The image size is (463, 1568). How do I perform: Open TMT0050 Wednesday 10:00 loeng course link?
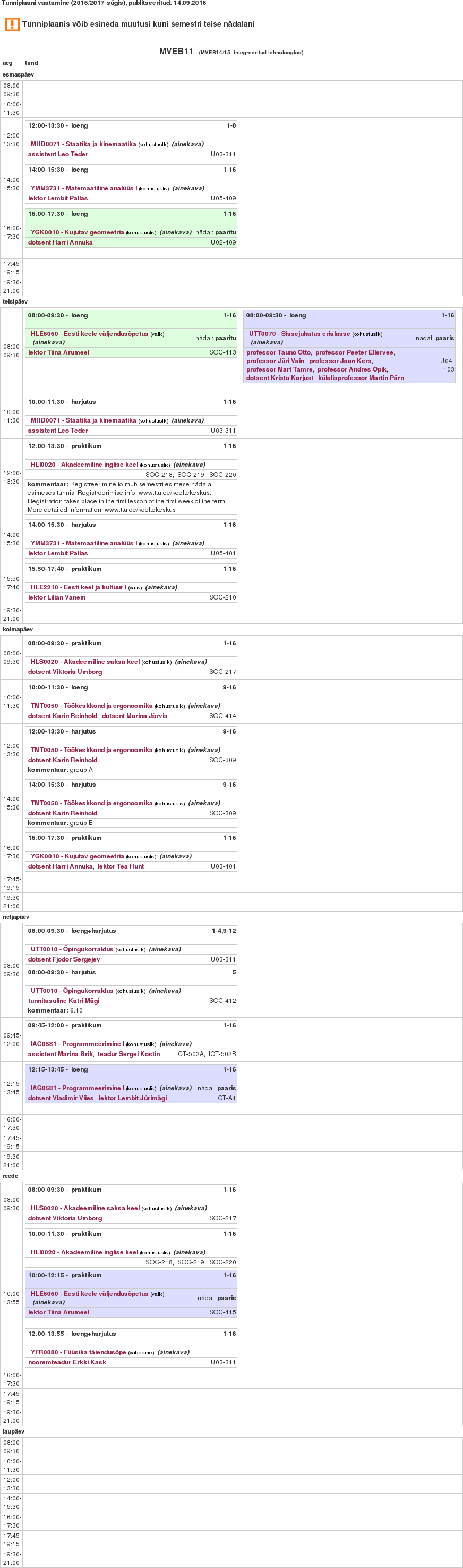91,706
